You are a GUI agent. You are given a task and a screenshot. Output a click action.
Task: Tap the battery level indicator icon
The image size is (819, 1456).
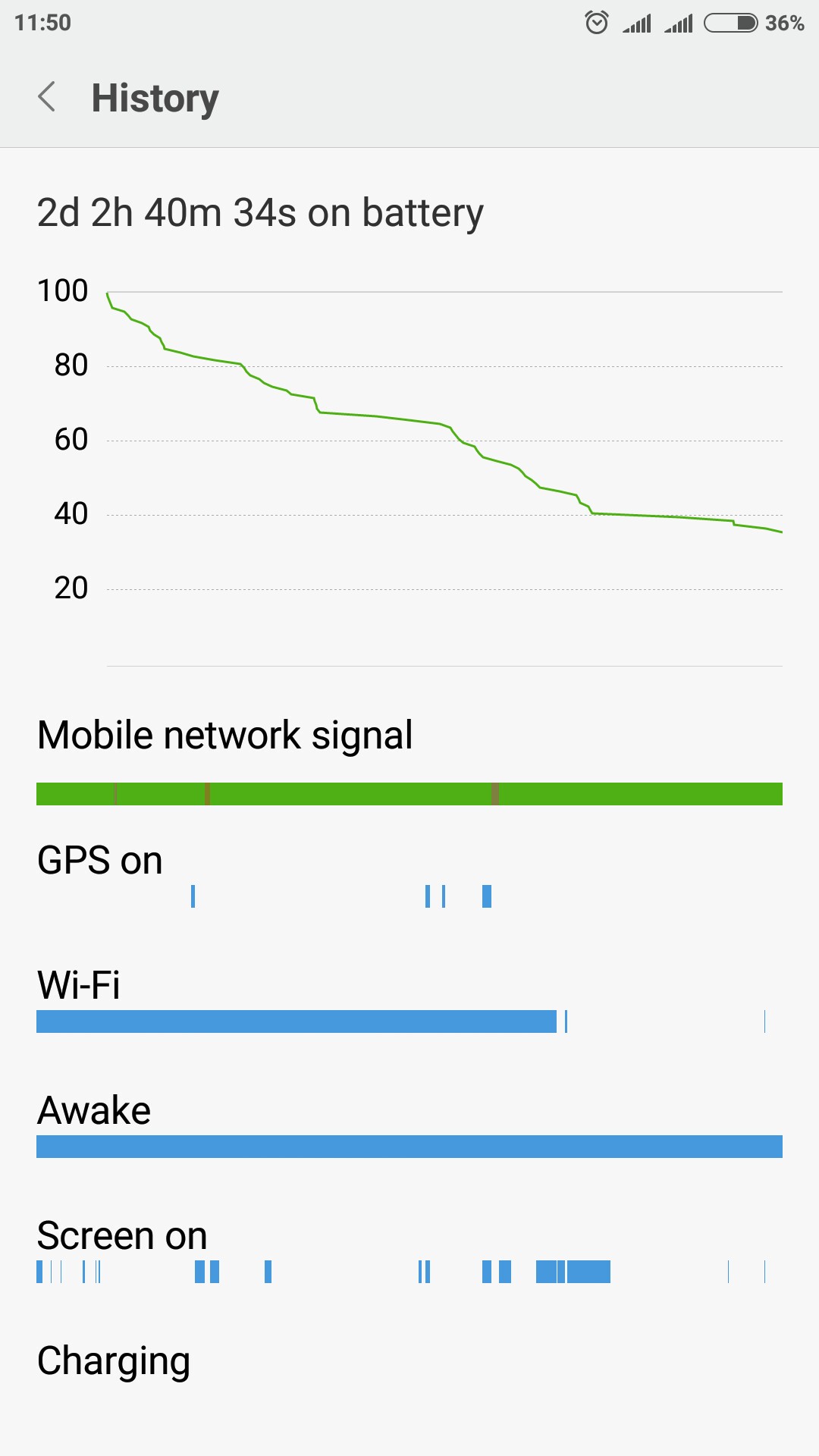click(730, 23)
